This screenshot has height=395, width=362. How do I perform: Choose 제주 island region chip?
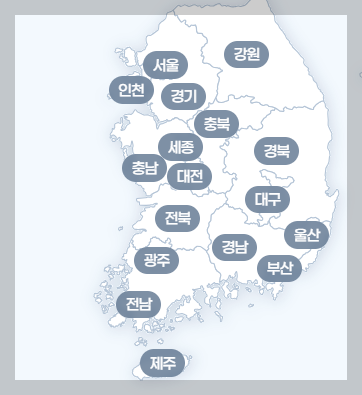[162, 363]
